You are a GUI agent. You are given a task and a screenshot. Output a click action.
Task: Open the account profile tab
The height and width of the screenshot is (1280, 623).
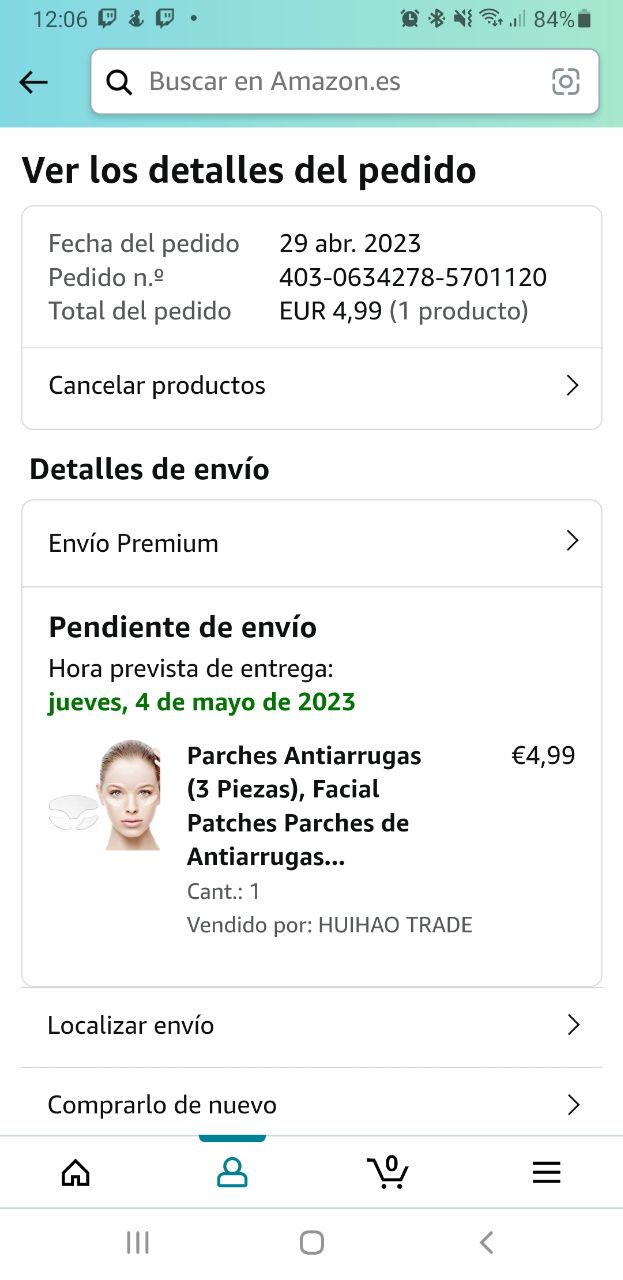(232, 1172)
